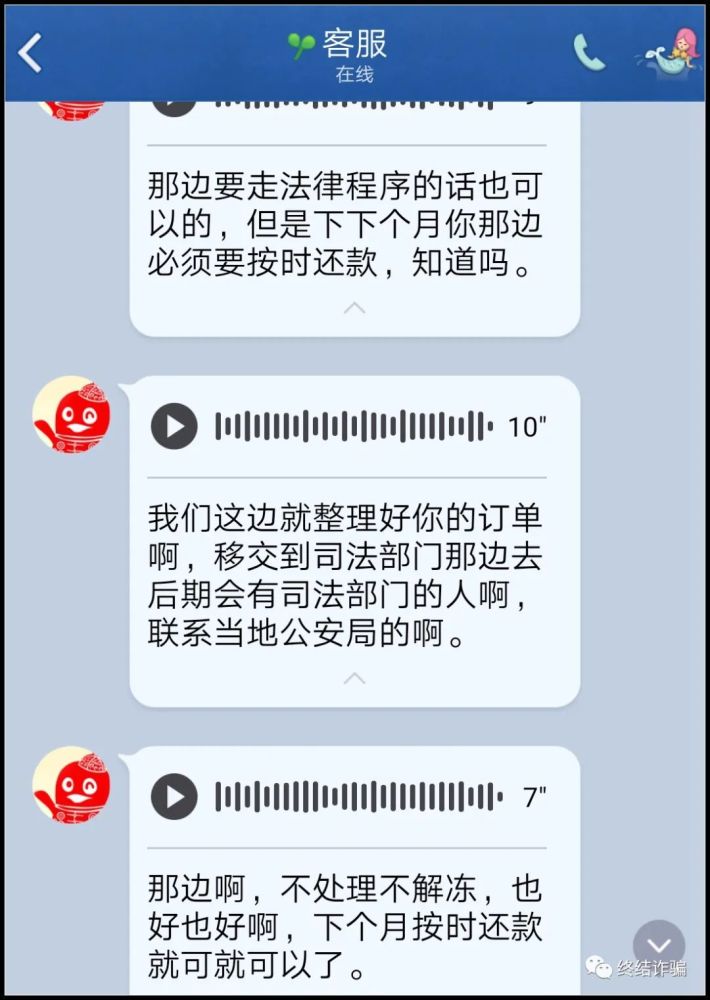Collapse the transcript ending with 知道吗
The height and width of the screenshot is (1000, 710).
click(x=354, y=308)
